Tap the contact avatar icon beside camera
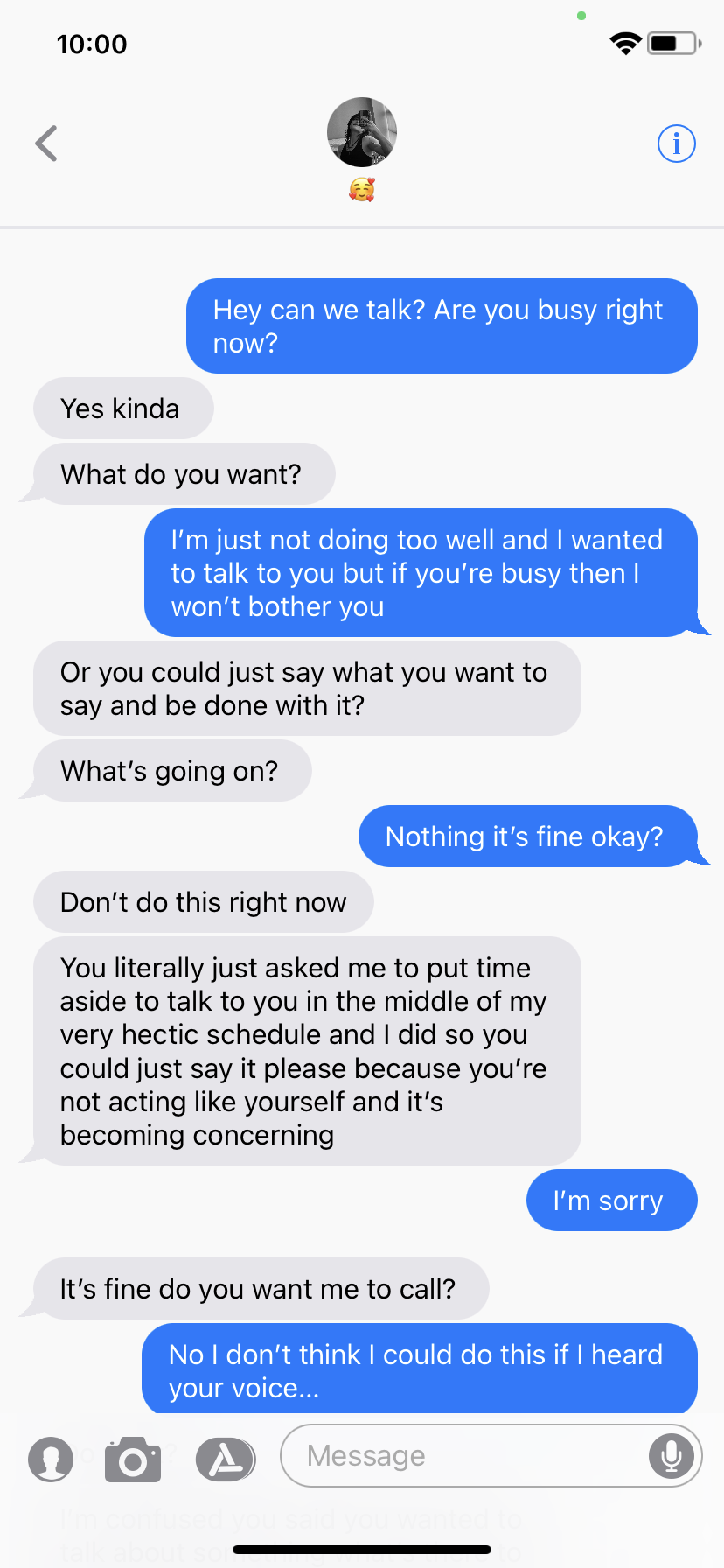Screen dimensions: 724x1568 click(51, 1459)
